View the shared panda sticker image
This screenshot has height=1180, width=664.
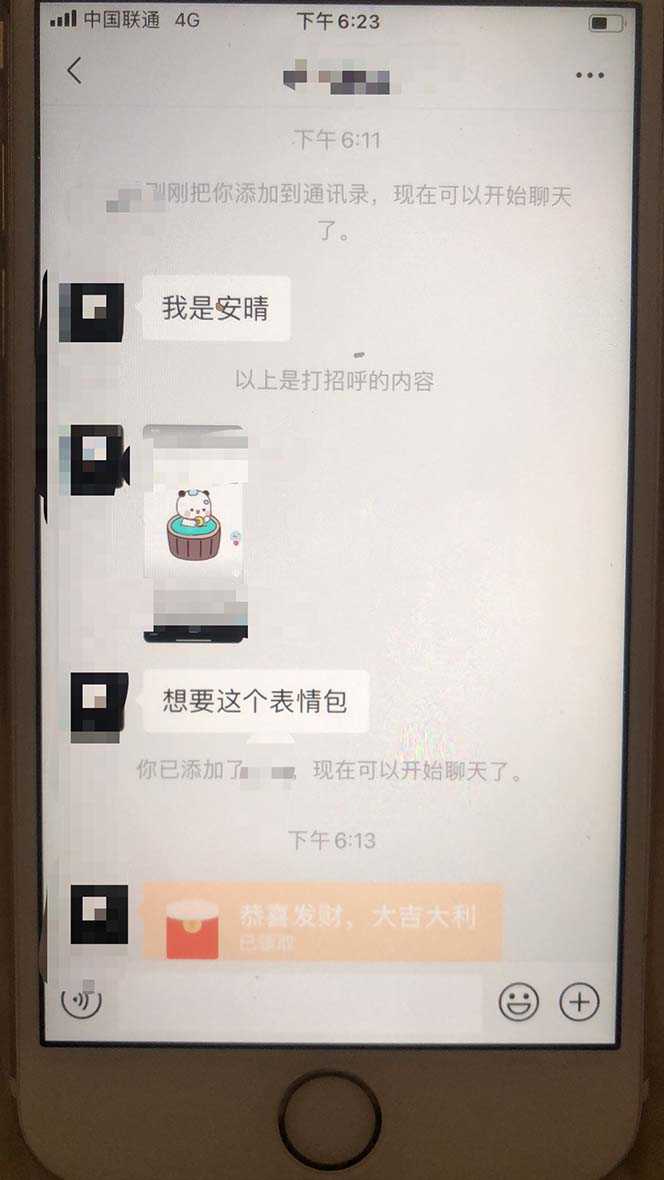pos(195,533)
